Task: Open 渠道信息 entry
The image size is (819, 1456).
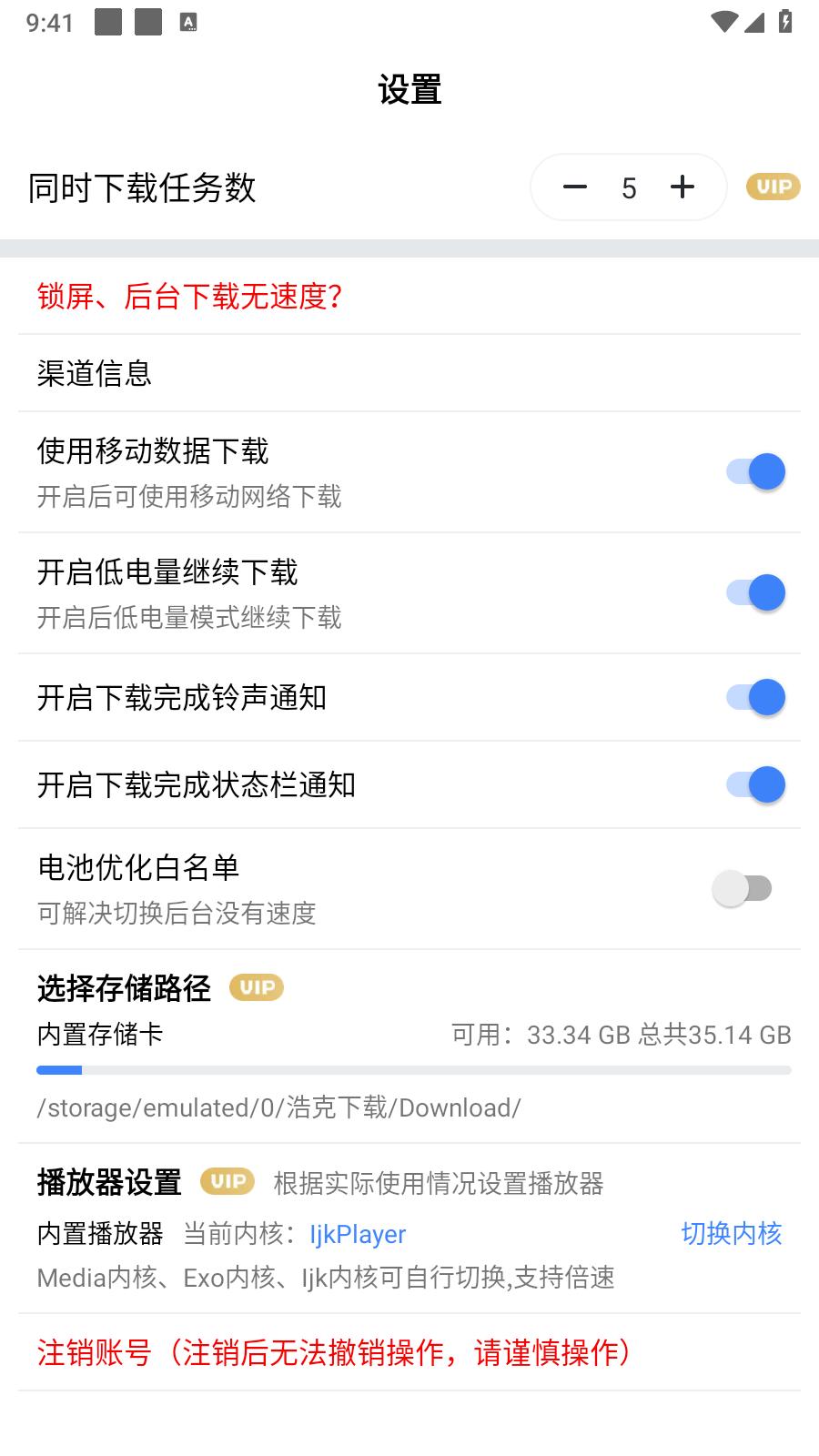Action: (x=95, y=373)
